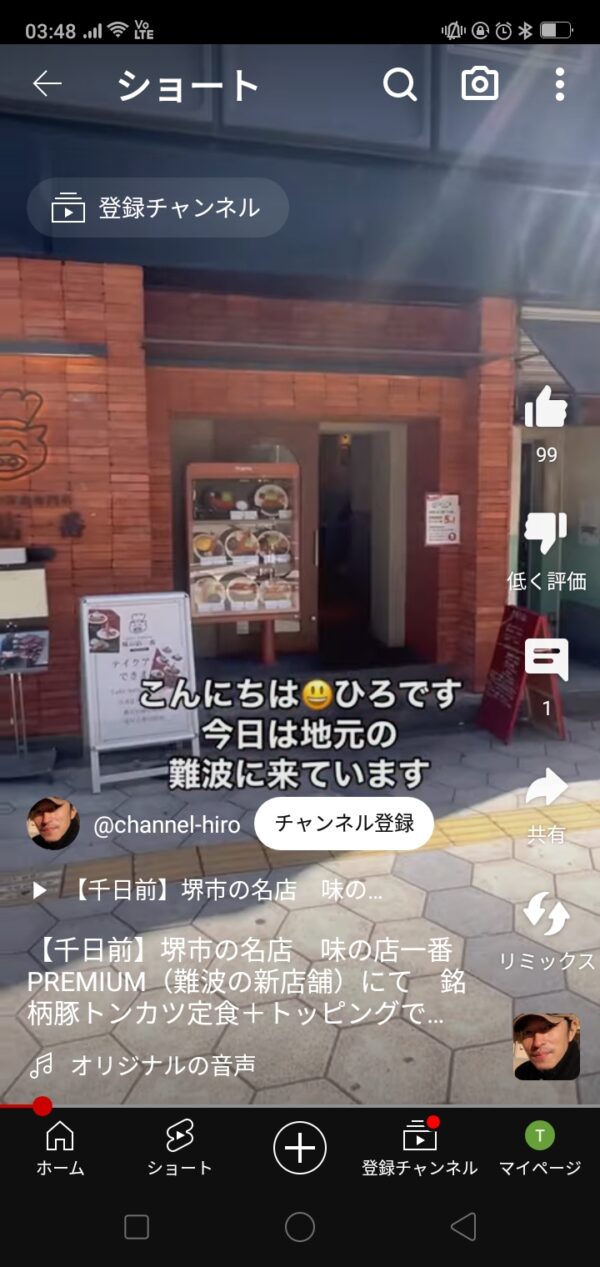
Task: Switch to the 登録チャンネル bottom tab
Action: 420,1147
